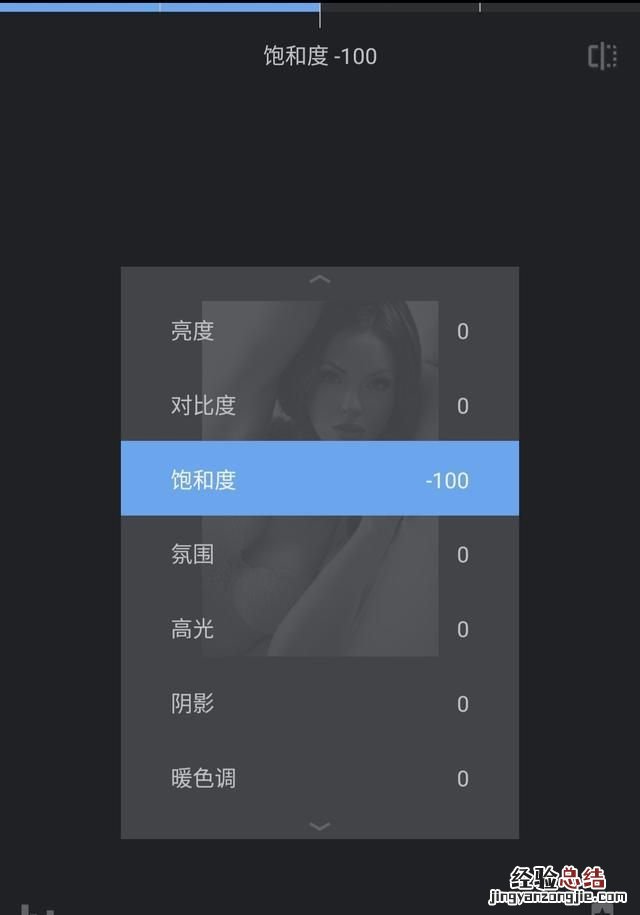Tap the compare before/after icon
The width and height of the screenshot is (640, 915).
click(x=602, y=56)
